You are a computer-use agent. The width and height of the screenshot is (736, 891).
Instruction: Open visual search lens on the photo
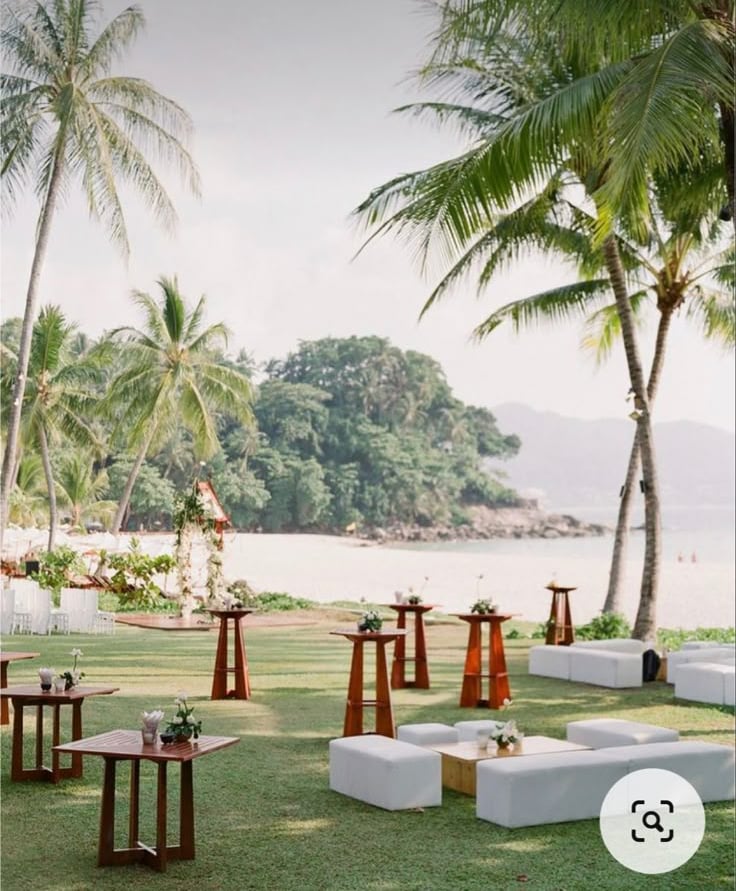coord(652,821)
